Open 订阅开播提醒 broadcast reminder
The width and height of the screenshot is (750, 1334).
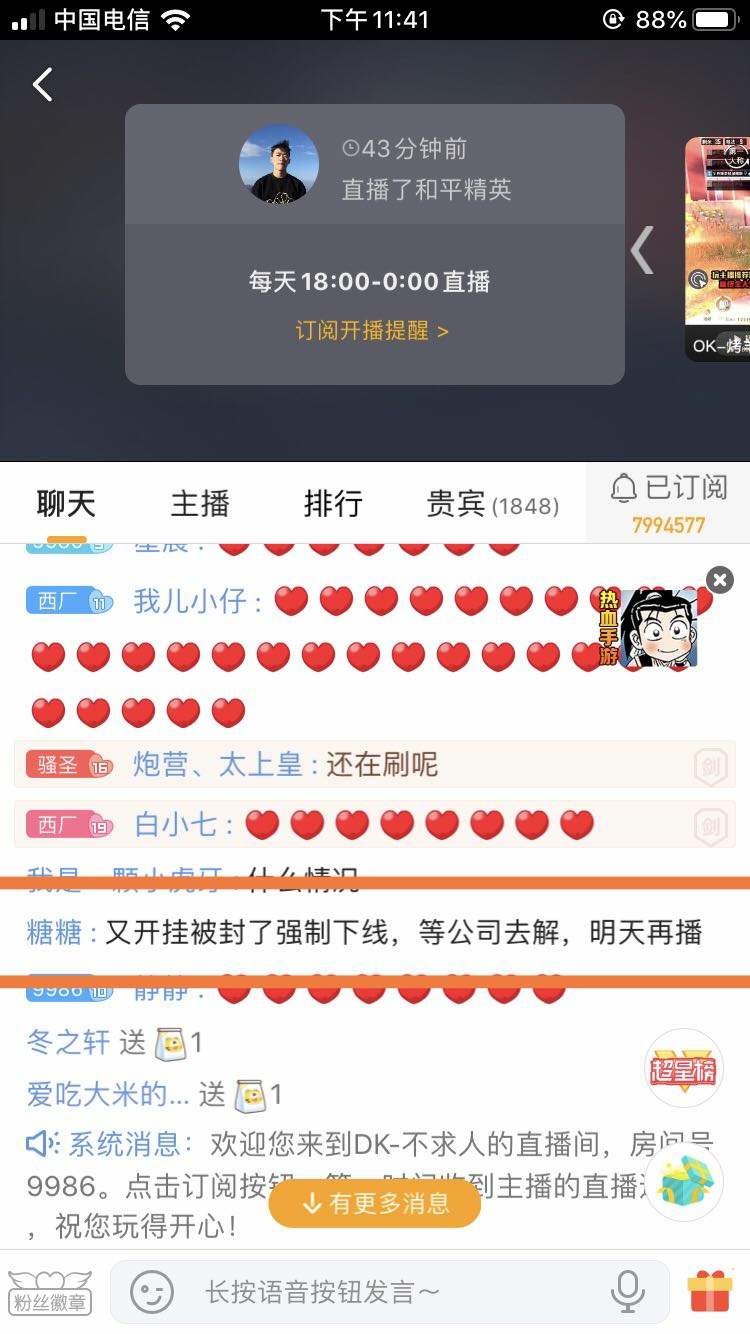[374, 332]
